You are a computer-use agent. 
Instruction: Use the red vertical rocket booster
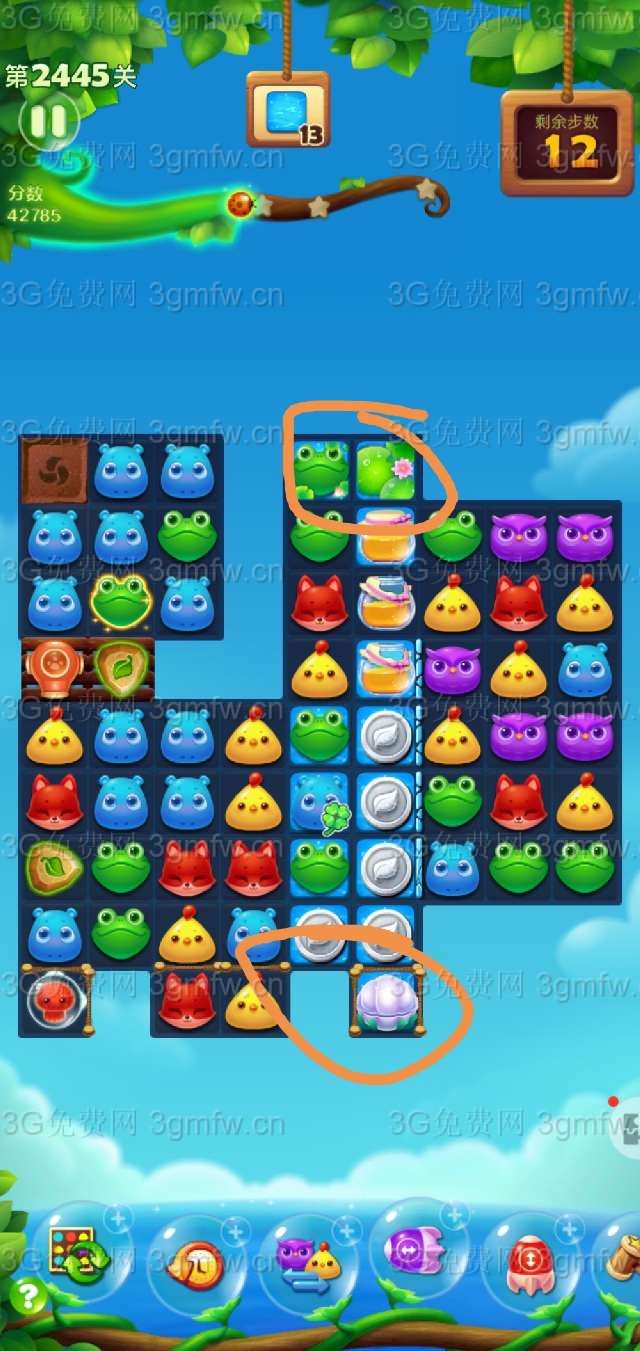pos(530,1260)
